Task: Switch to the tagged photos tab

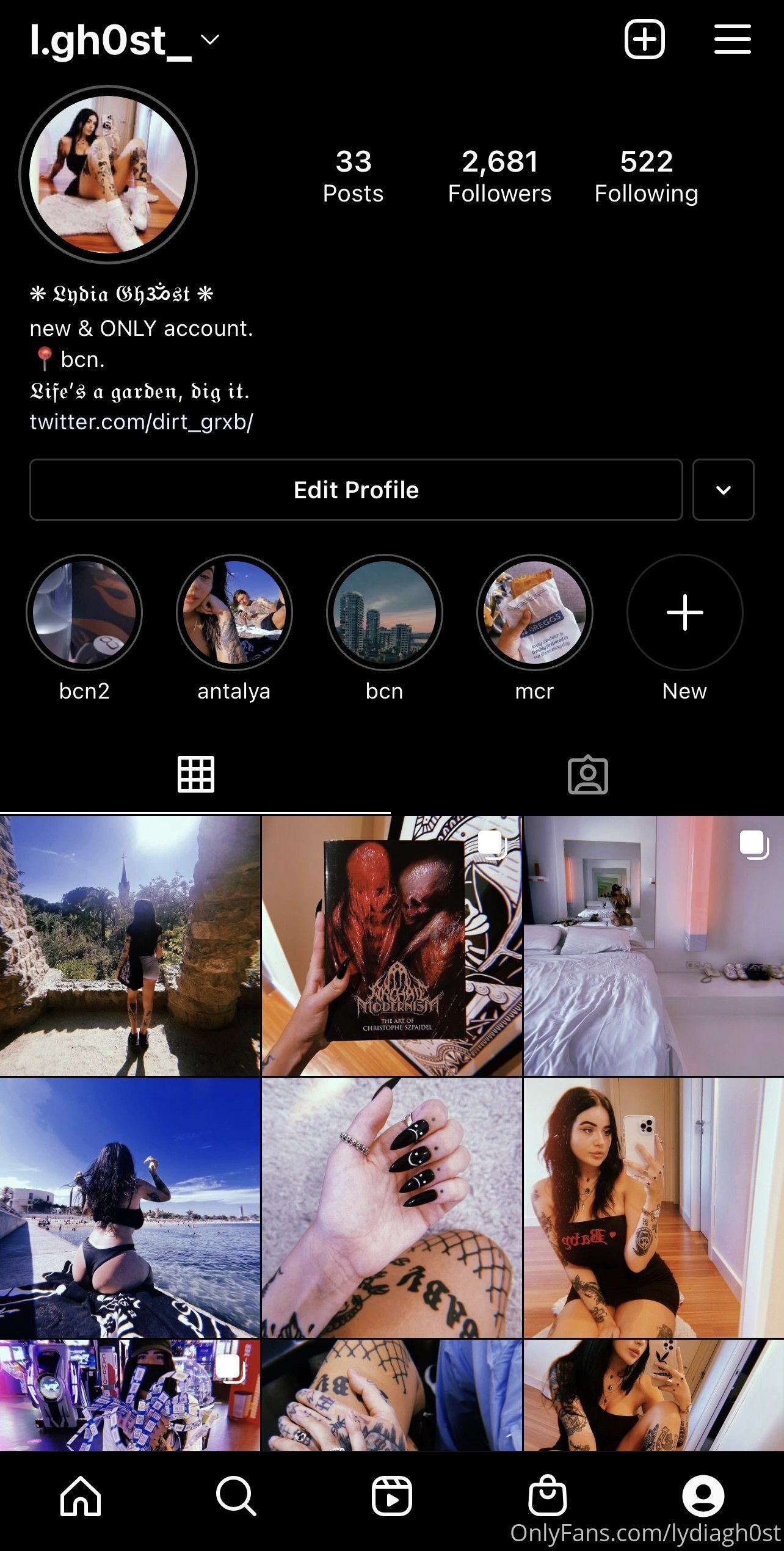Action: click(x=587, y=775)
